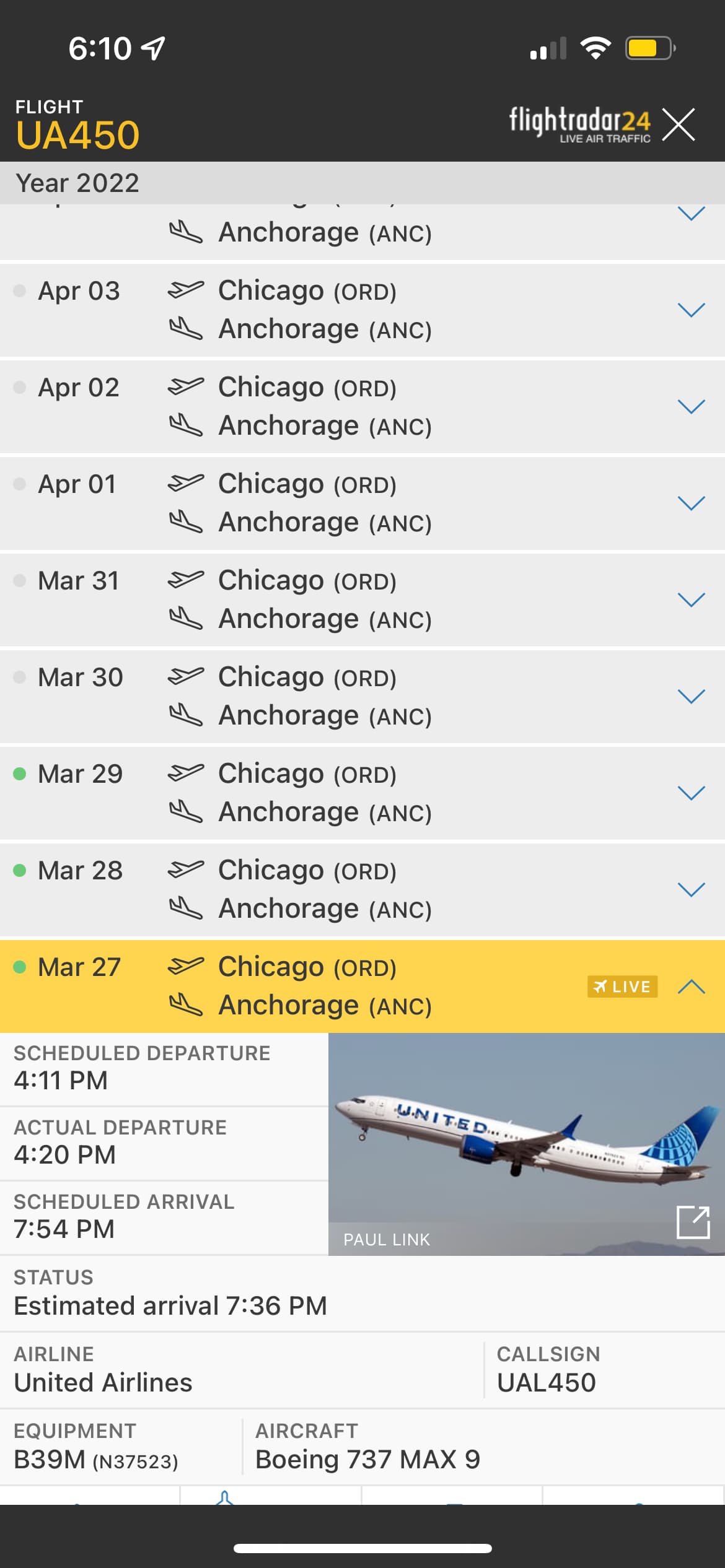Close the UA450 flight panel
Viewport: 725px width, 1568px height.
pos(679,124)
